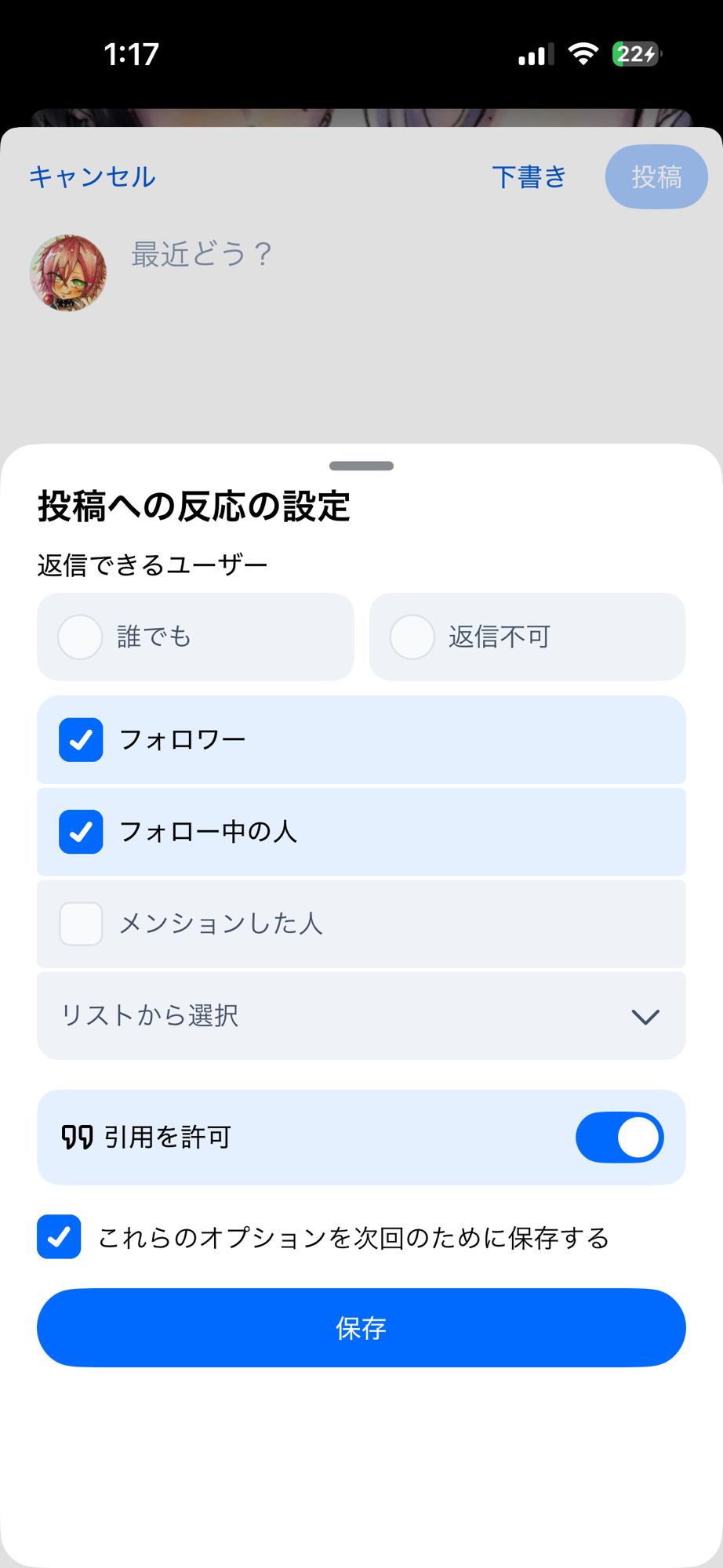The image size is (723, 1568).
Task: Tap キャンセル to cancel the post
Action: (93, 177)
